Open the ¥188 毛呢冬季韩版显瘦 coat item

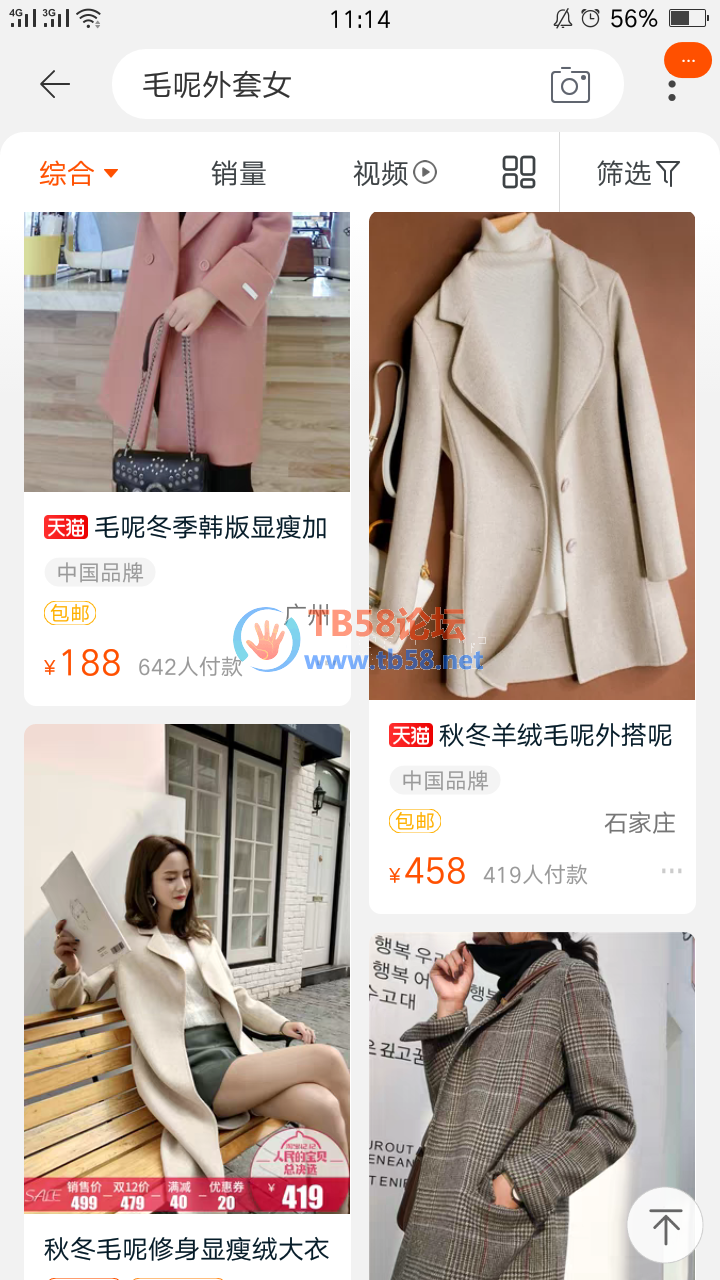coord(187,400)
